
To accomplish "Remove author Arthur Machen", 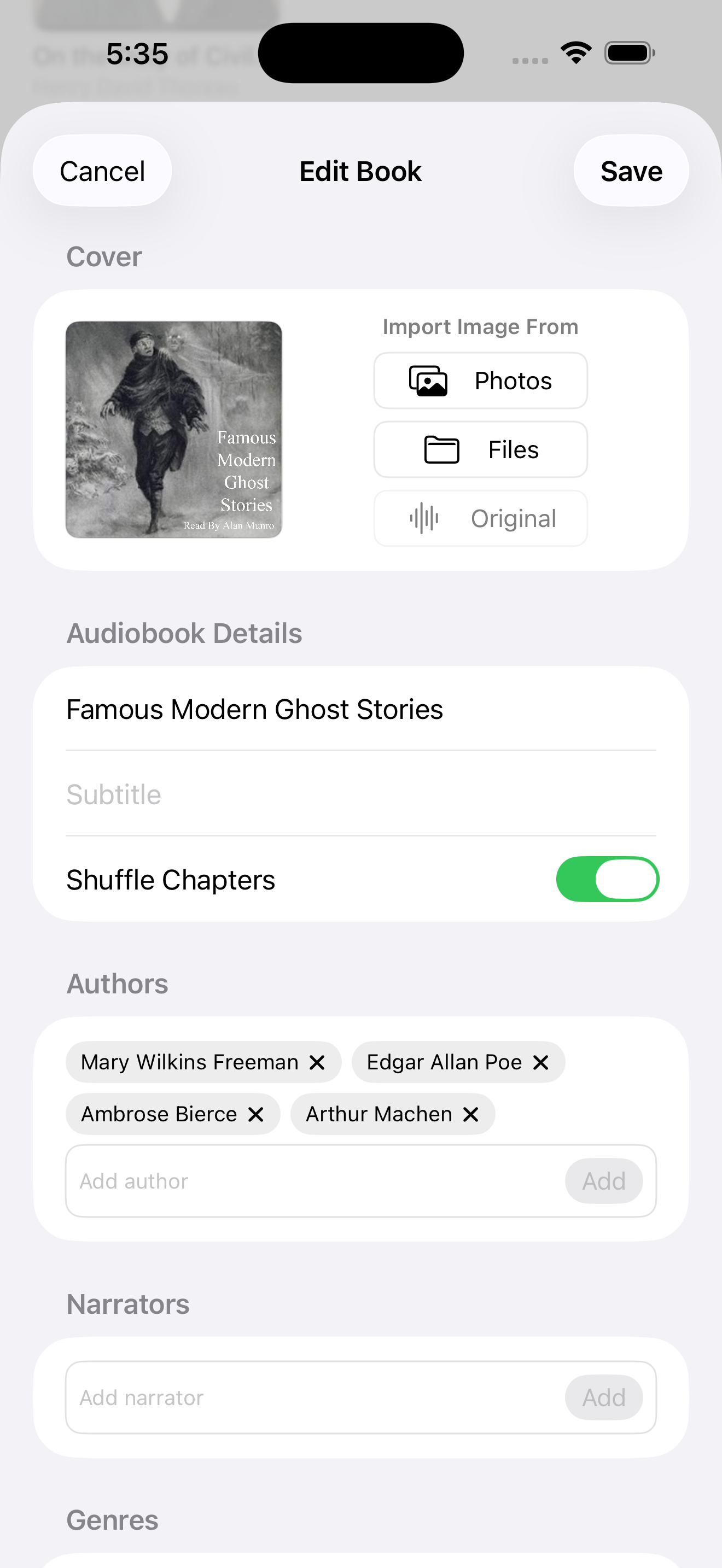I will 470,1114.
